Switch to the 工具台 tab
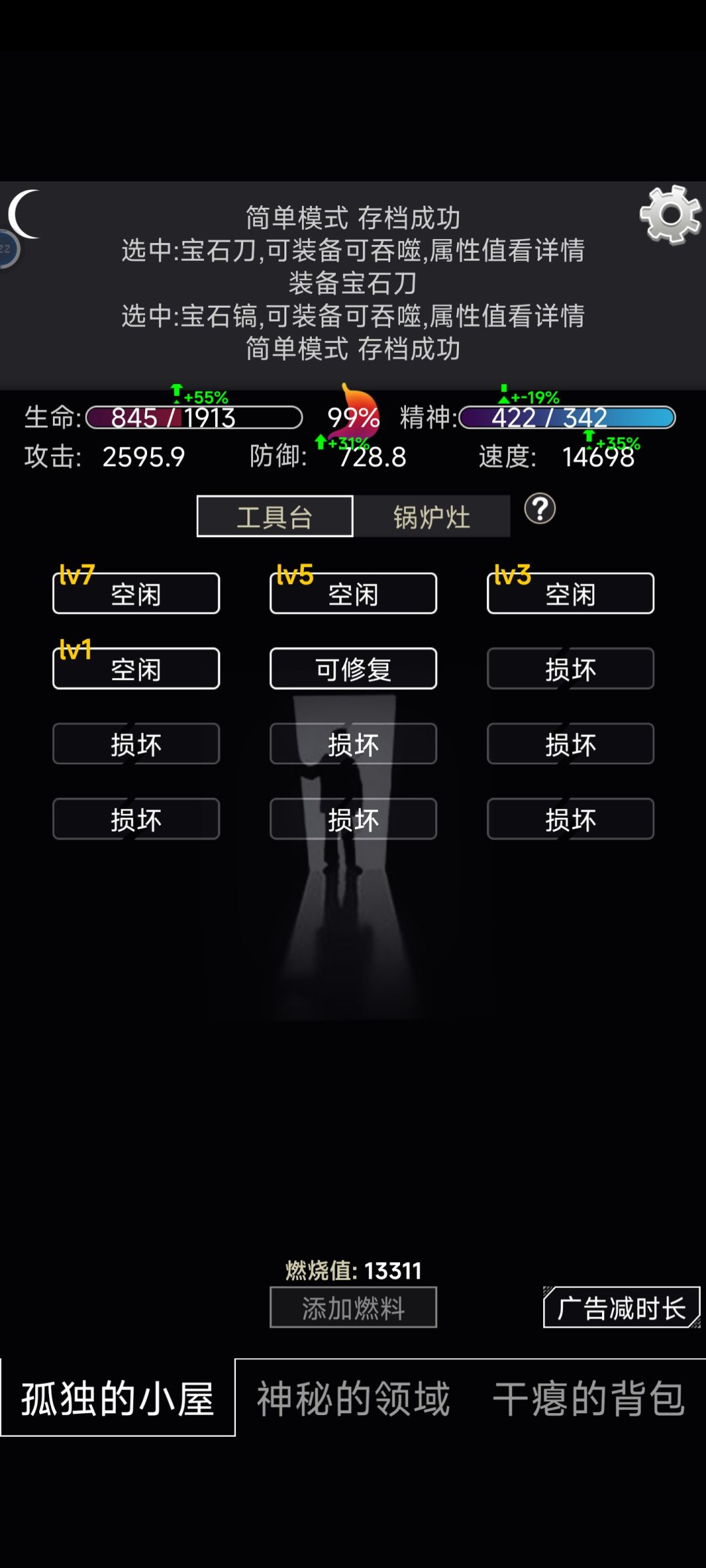 pos(275,516)
